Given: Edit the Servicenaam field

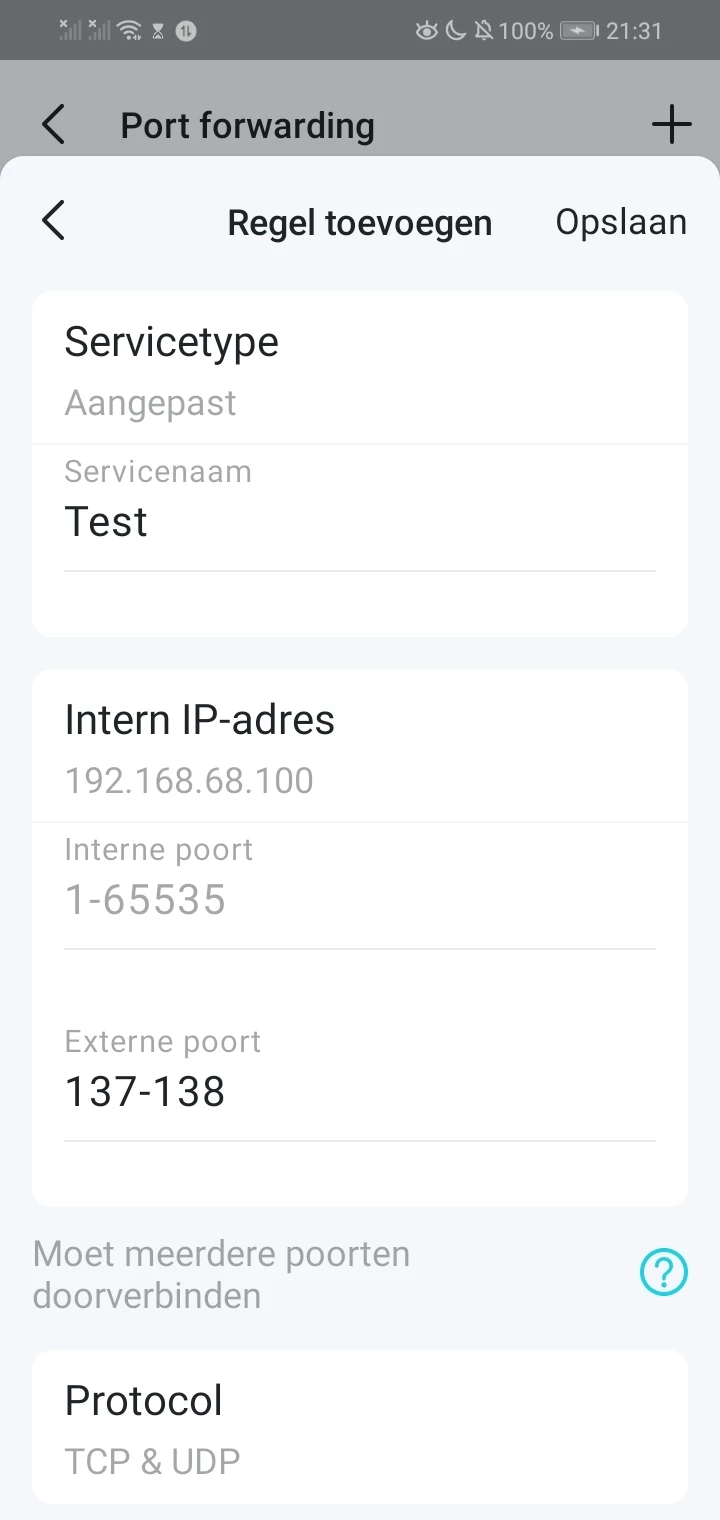Looking at the screenshot, I should [x=359, y=522].
